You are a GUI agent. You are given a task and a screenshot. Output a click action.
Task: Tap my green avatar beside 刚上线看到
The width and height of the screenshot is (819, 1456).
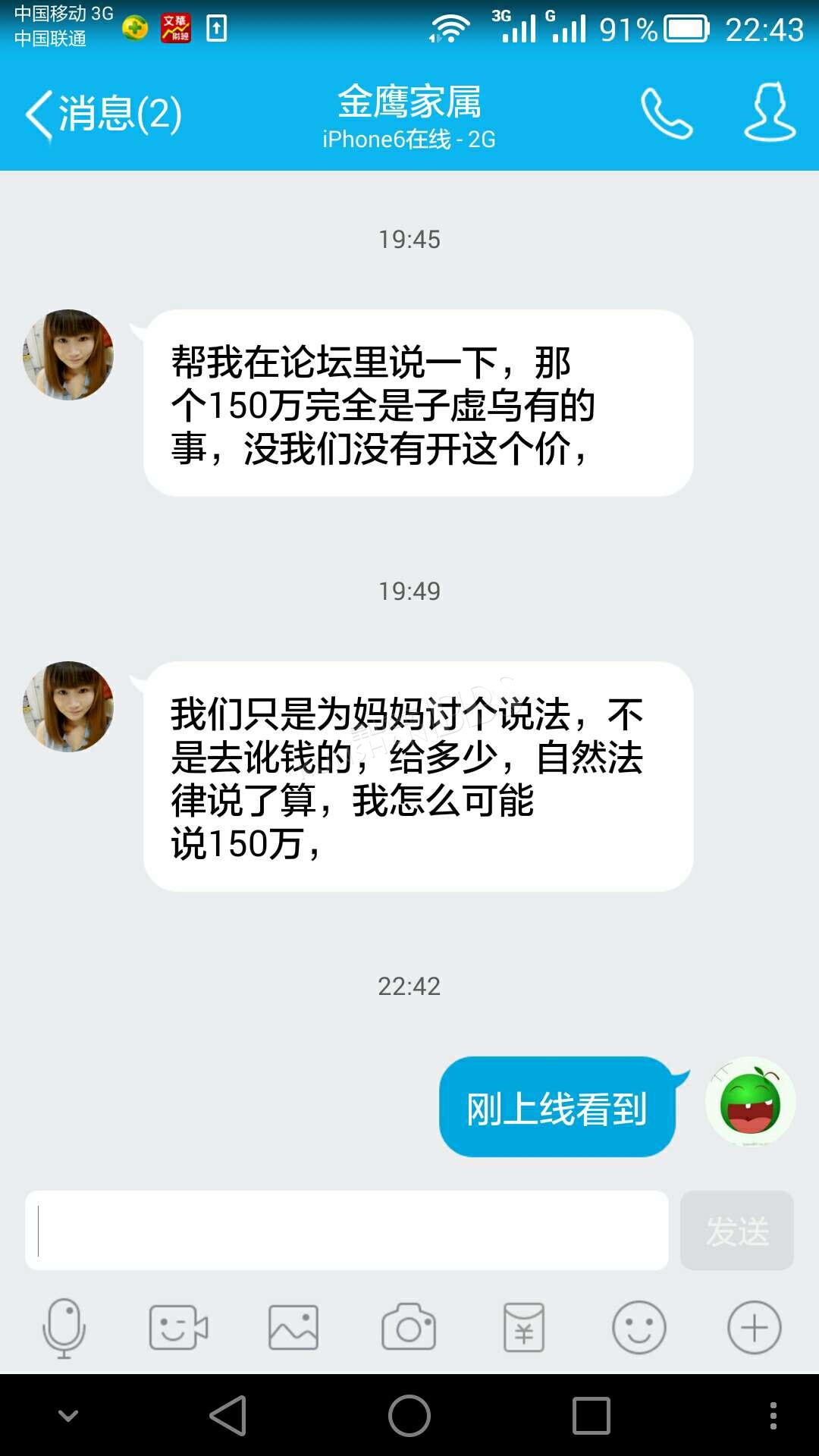pos(751,1102)
